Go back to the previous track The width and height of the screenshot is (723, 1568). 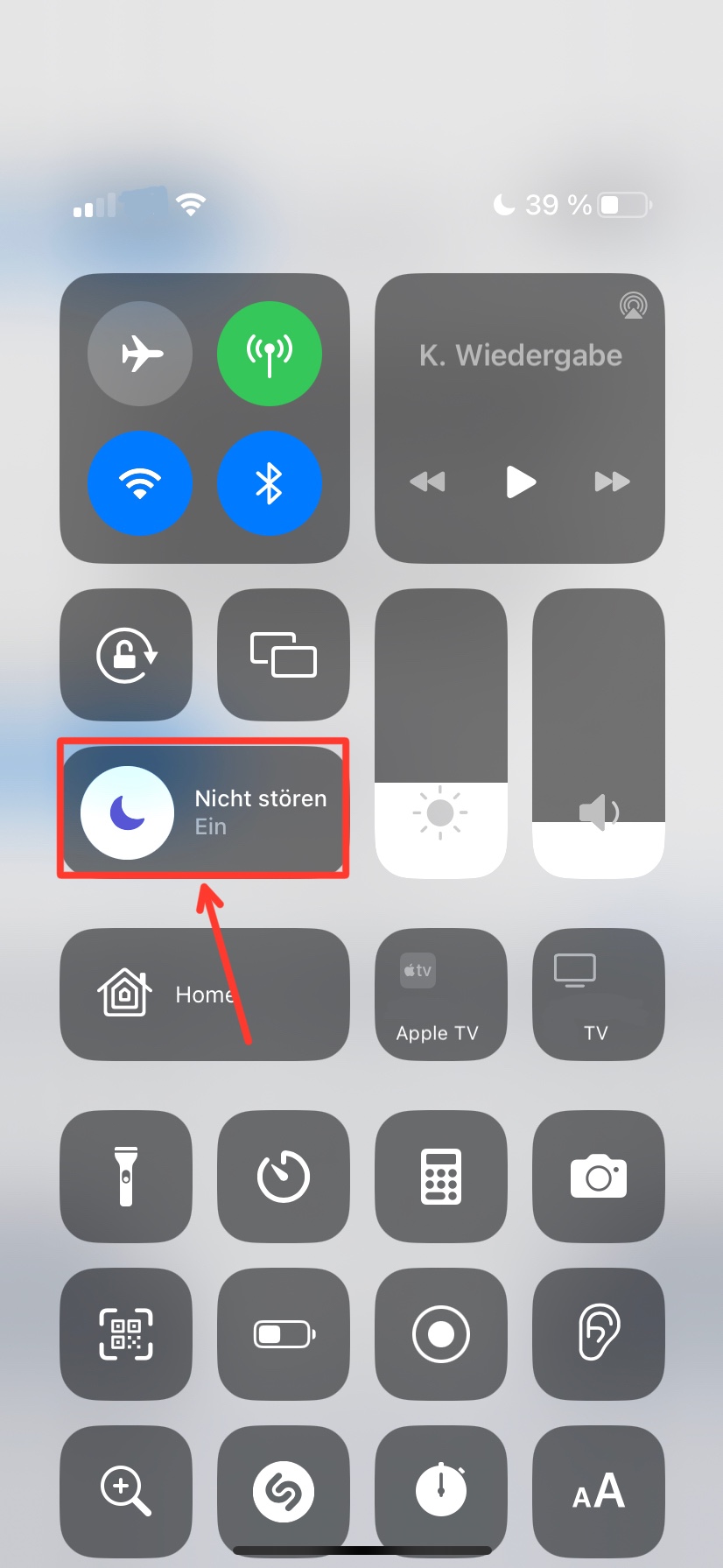[428, 482]
